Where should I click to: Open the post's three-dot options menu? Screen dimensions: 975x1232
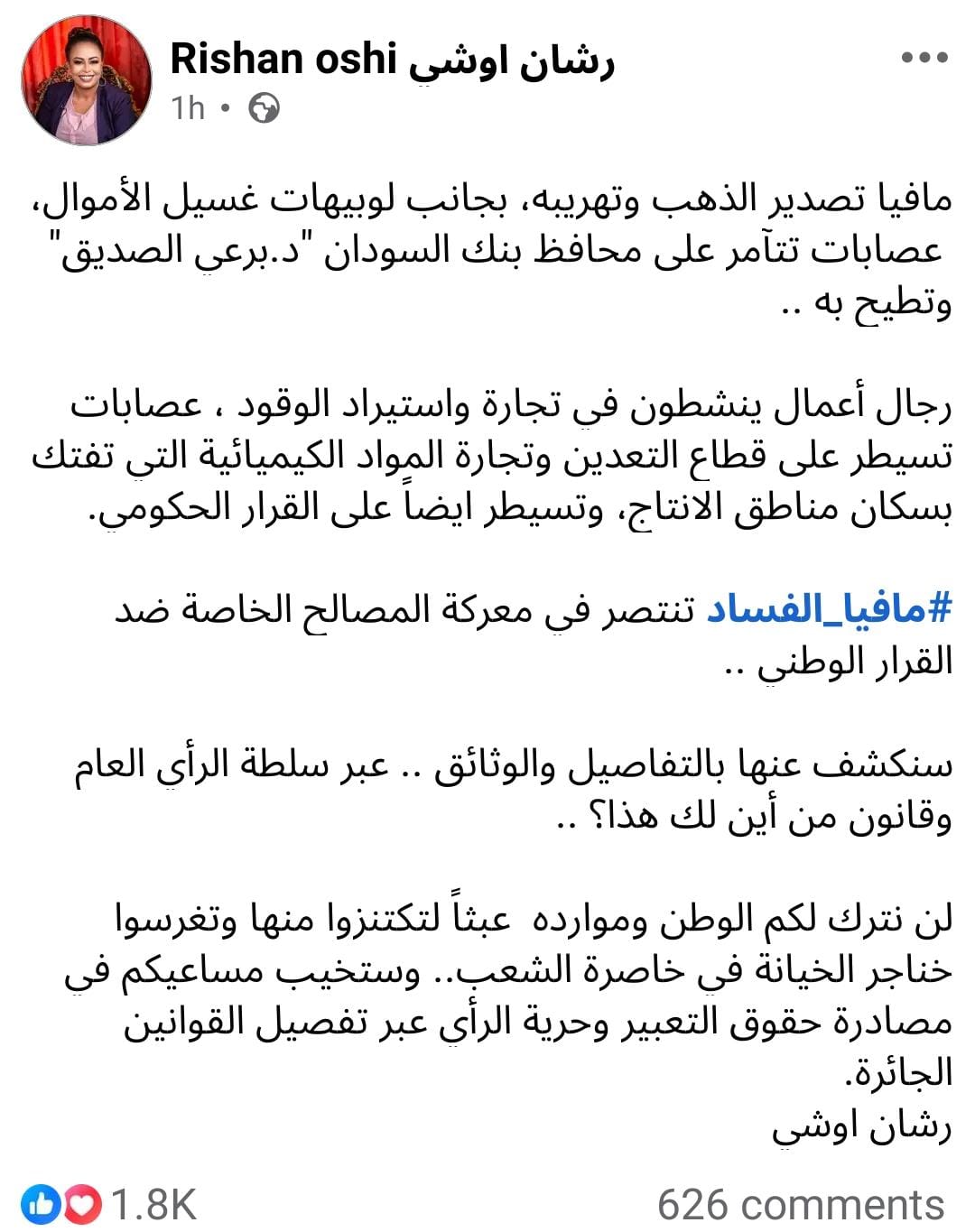pyautogui.click(x=925, y=59)
